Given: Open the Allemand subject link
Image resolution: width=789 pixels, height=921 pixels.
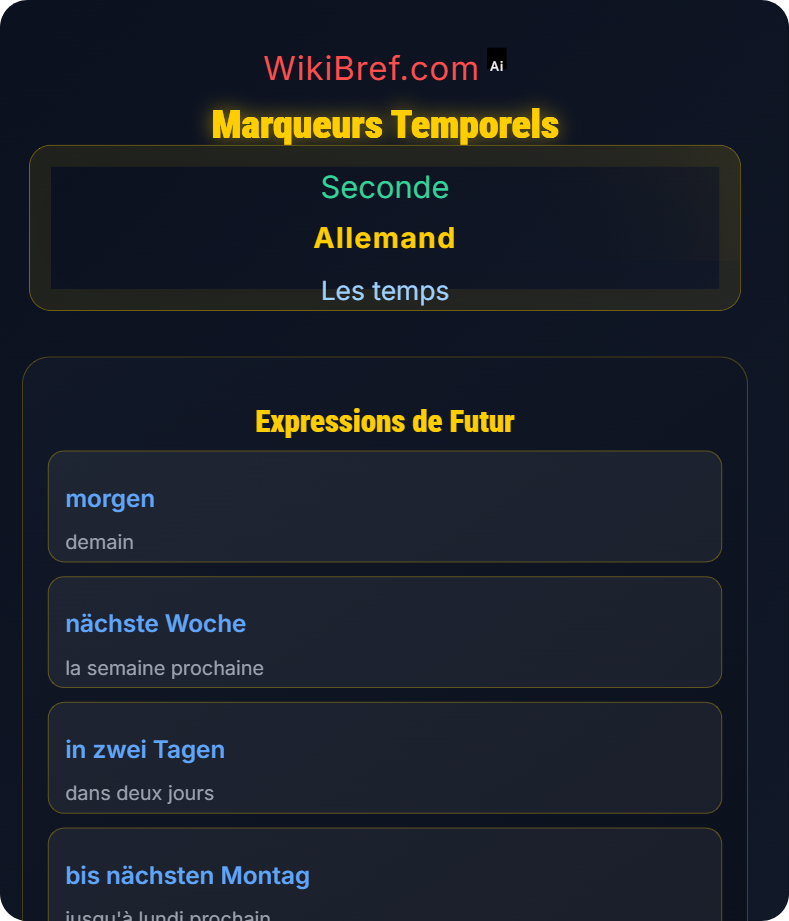Looking at the screenshot, I should (385, 238).
